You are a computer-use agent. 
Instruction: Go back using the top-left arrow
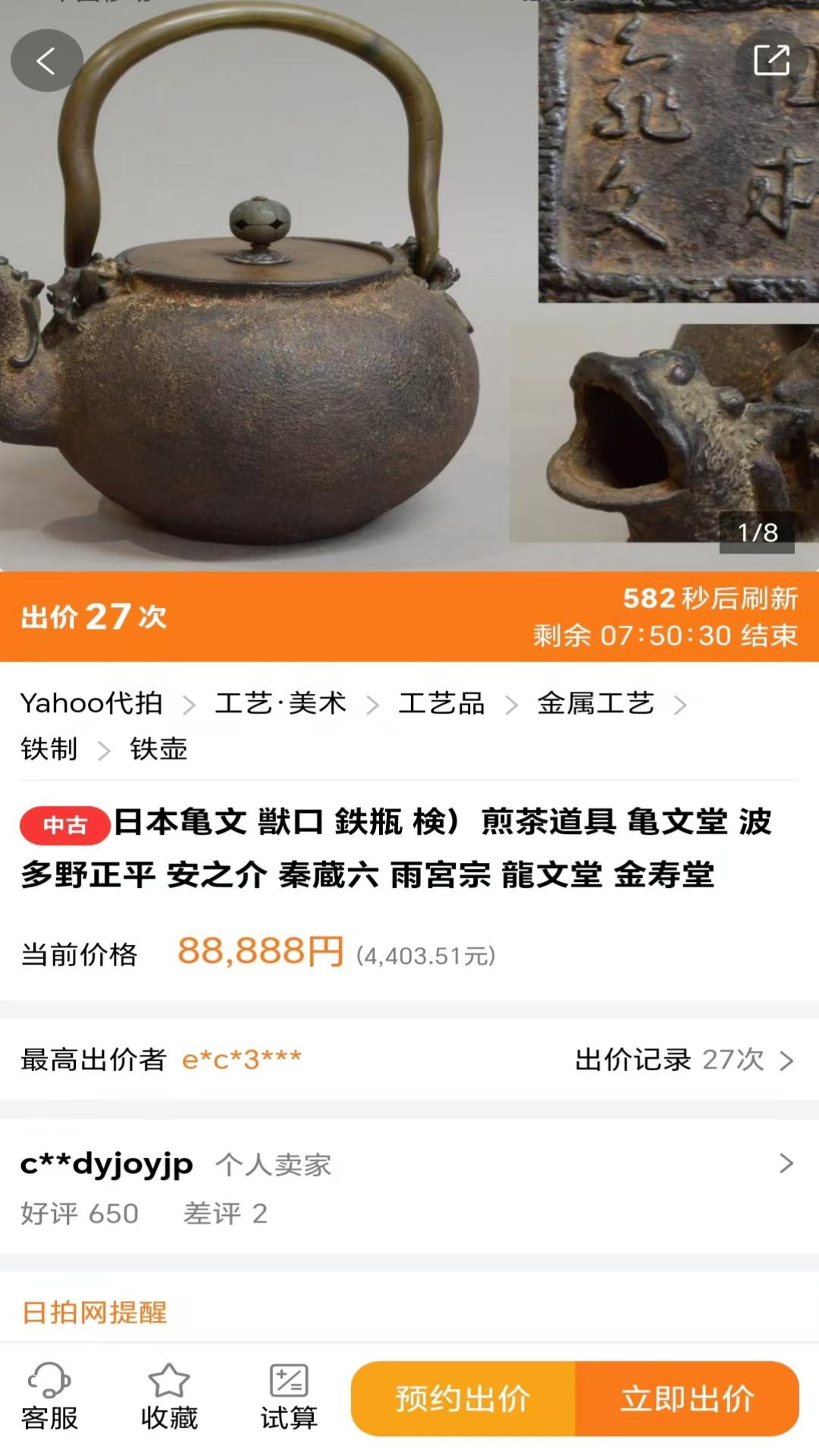(x=46, y=61)
